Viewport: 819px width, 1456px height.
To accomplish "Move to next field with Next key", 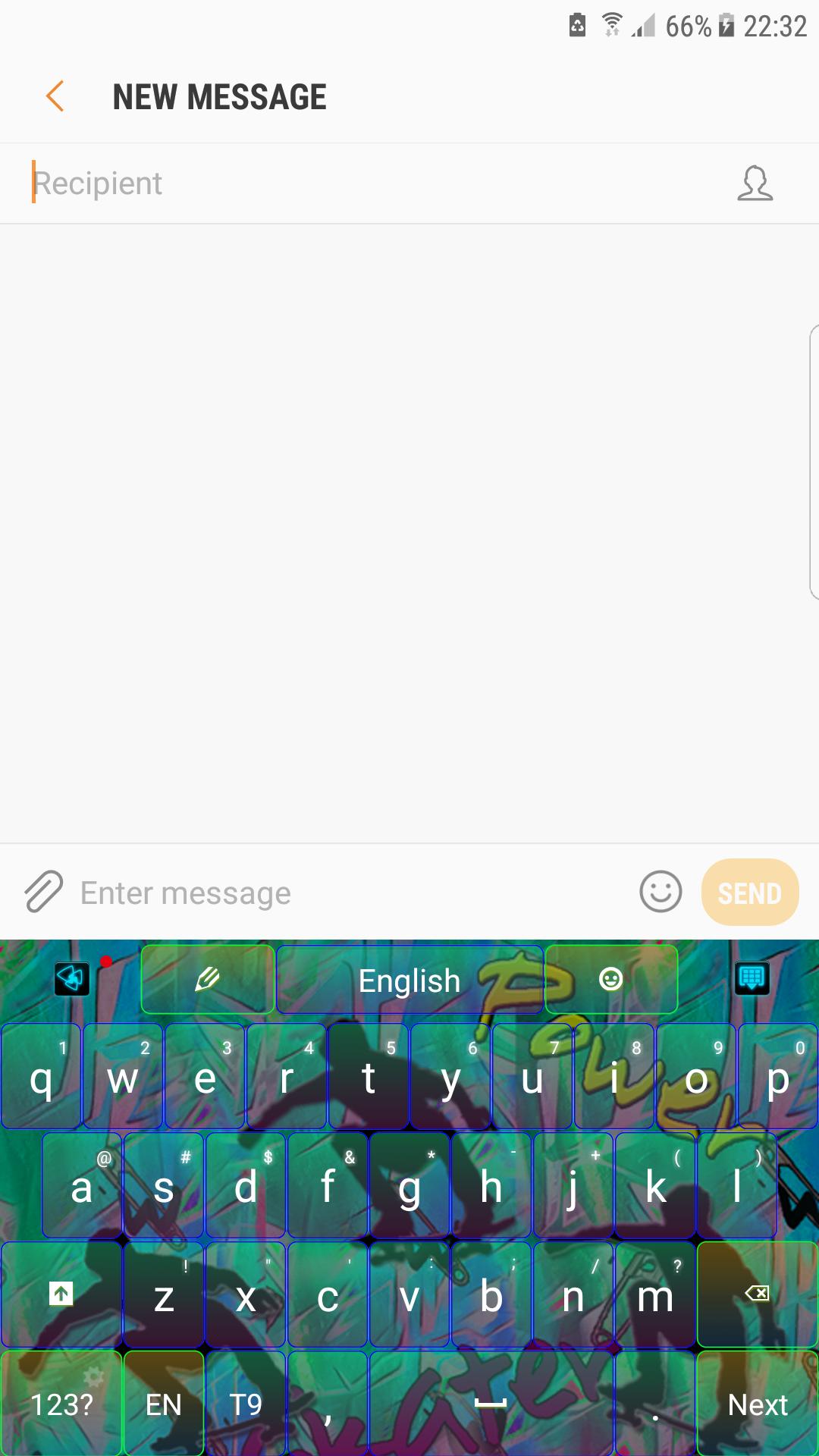I will click(757, 1404).
